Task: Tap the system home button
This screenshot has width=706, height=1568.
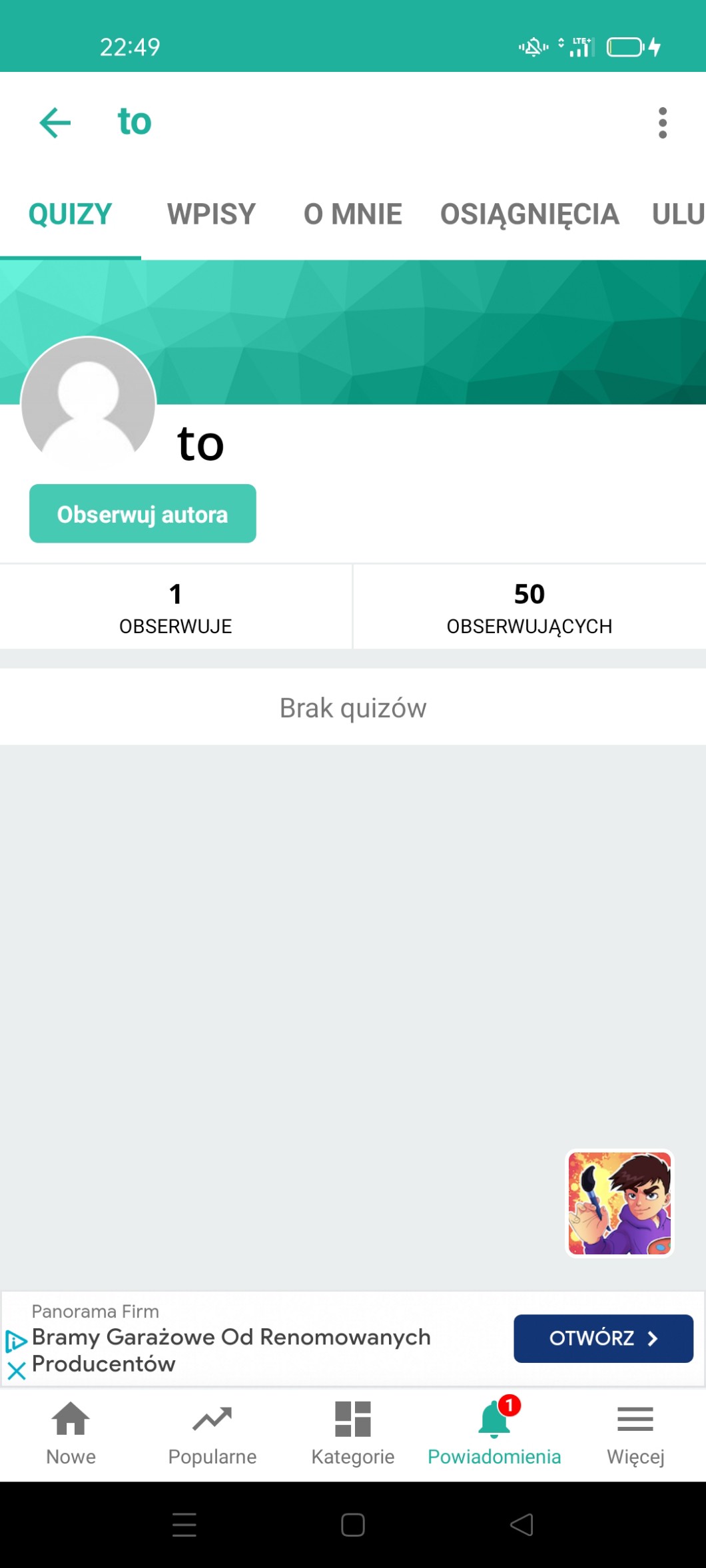Action: click(x=353, y=1525)
